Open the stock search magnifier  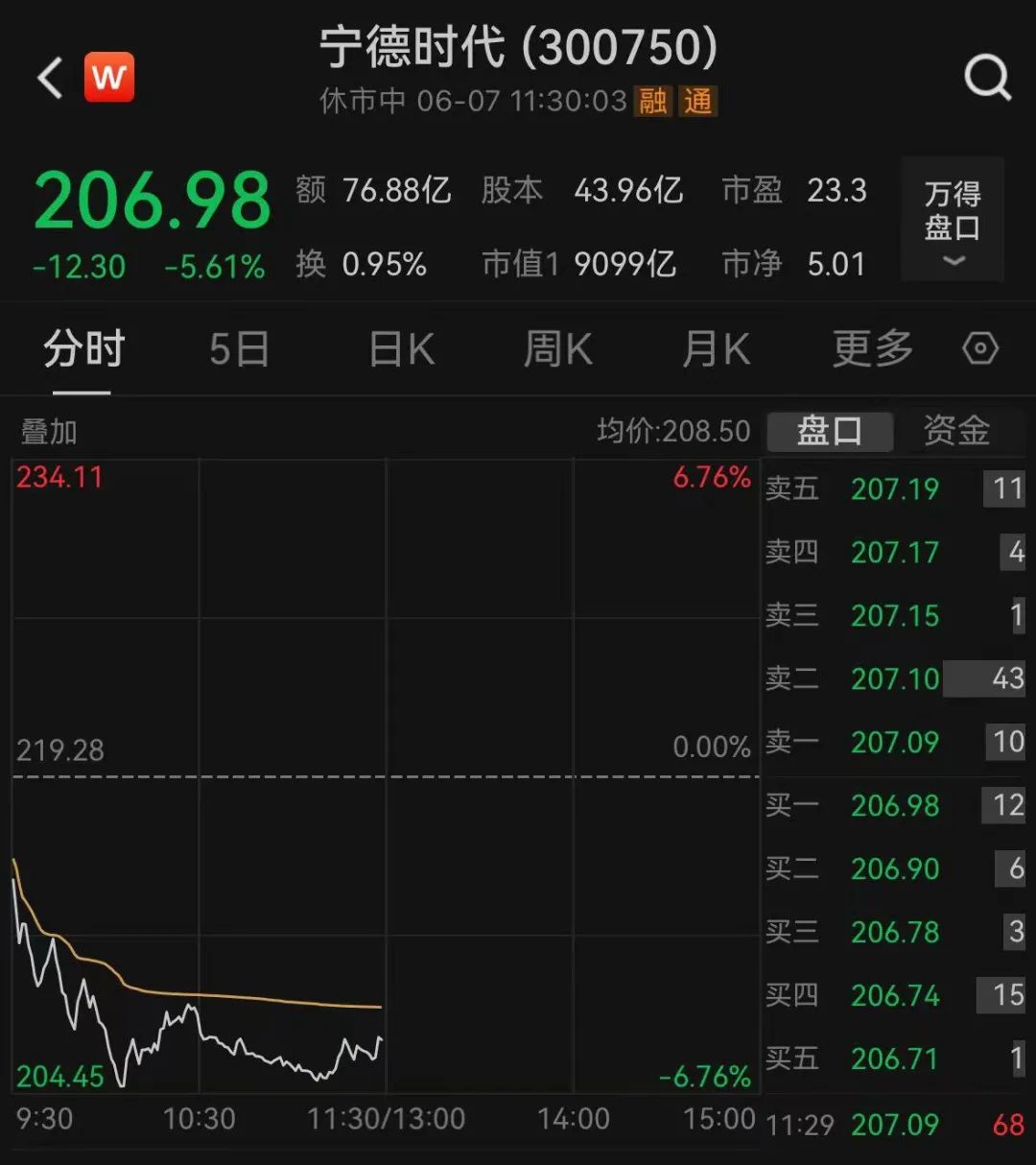[987, 77]
